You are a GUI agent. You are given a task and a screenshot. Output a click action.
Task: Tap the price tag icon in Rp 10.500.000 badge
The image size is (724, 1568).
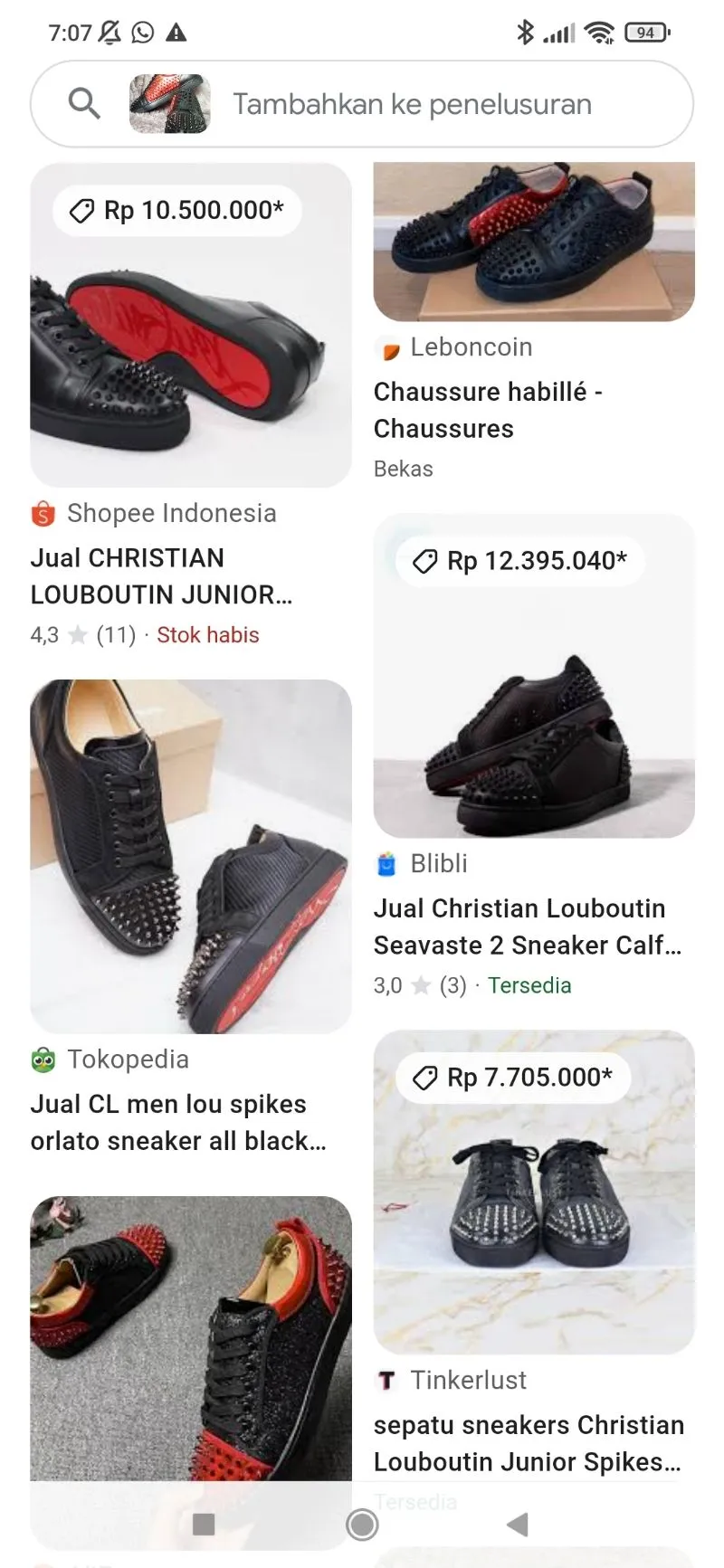coord(82,210)
